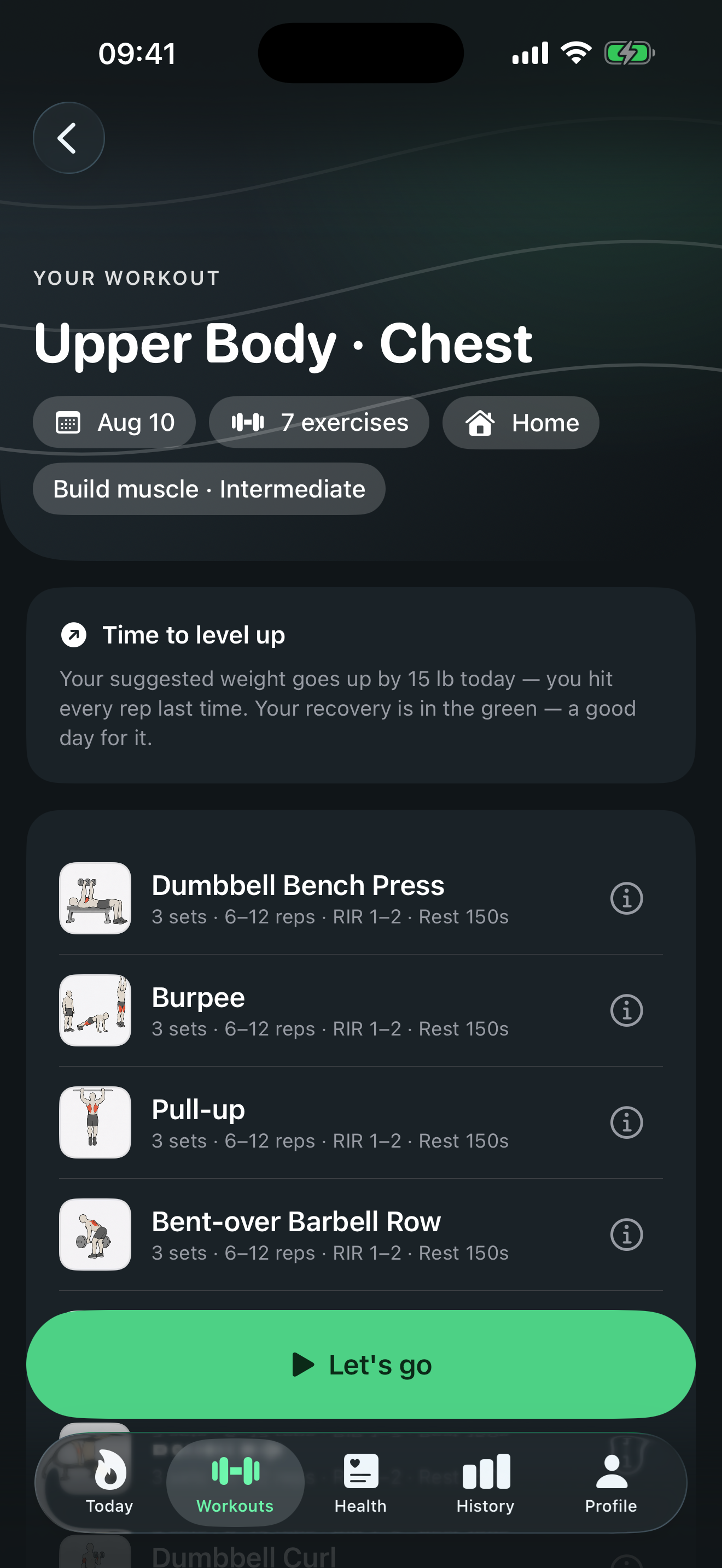Go to the Health tab
The height and width of the screenshot is (1568, 722).
pyautogui.click(x=360, y=1483)
